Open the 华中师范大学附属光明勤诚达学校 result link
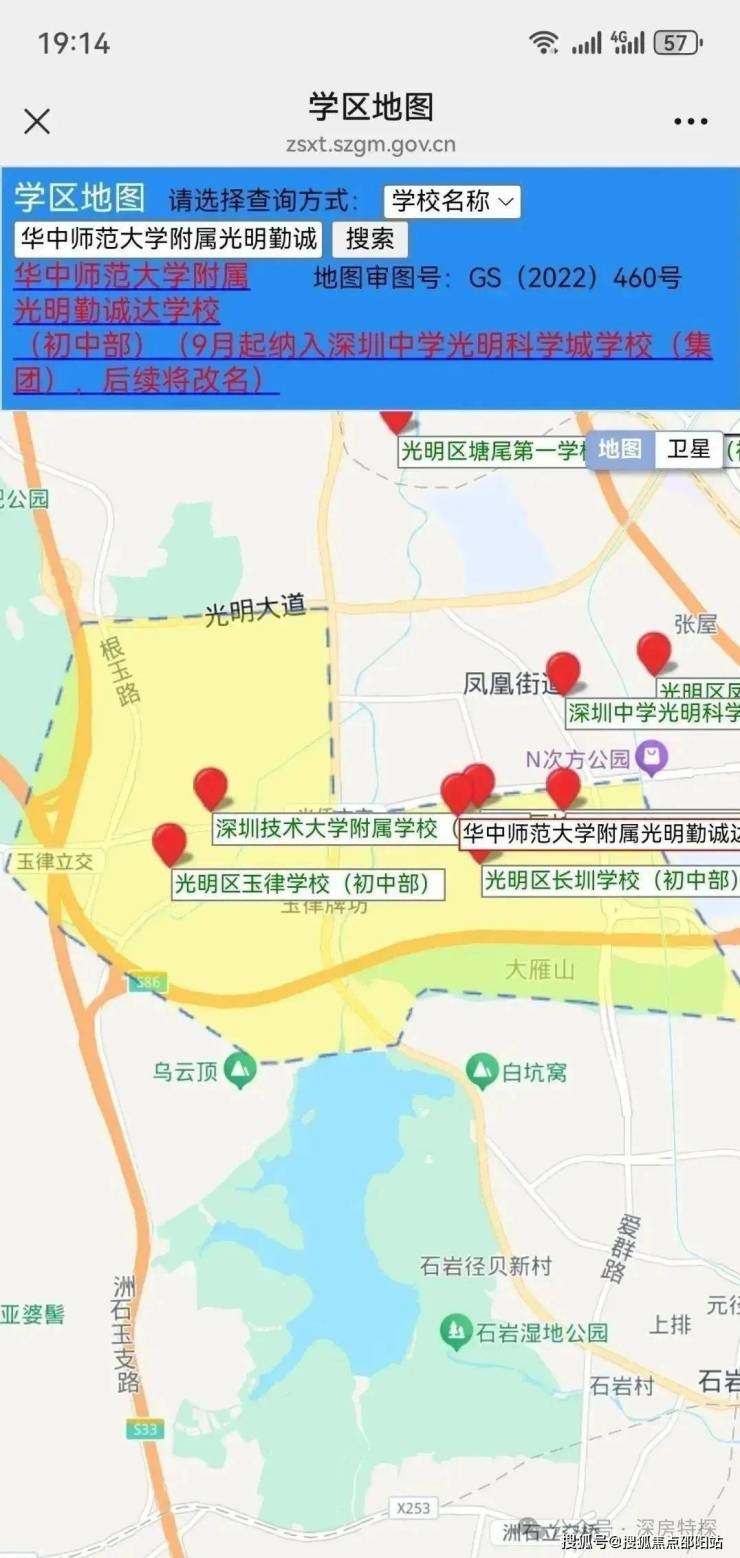The image size is (740, 1558). click(x=132, y=293)
